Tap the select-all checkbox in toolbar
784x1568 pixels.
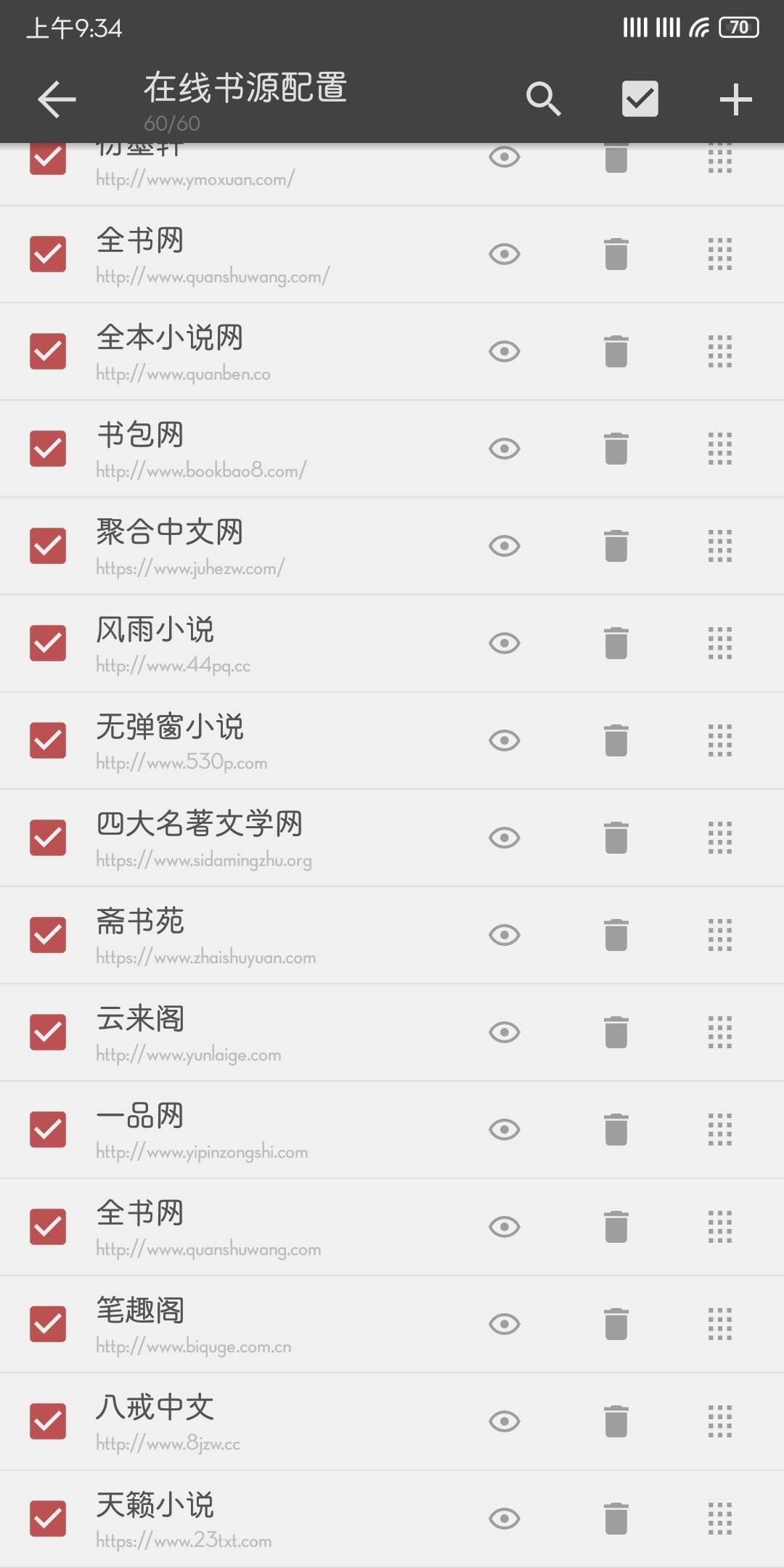coord(640,99)
